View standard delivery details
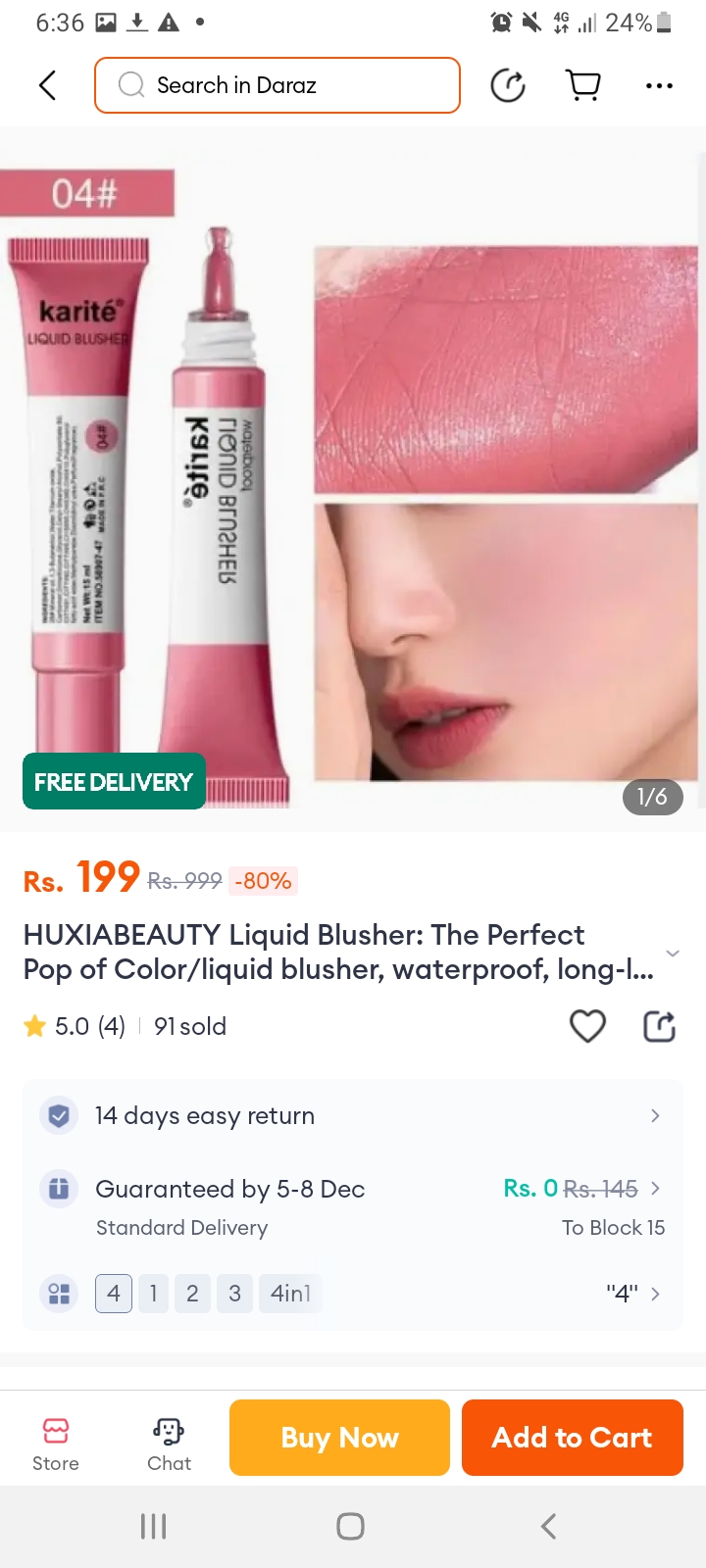Viewport: 706px width, 1568px height. 353,1205
